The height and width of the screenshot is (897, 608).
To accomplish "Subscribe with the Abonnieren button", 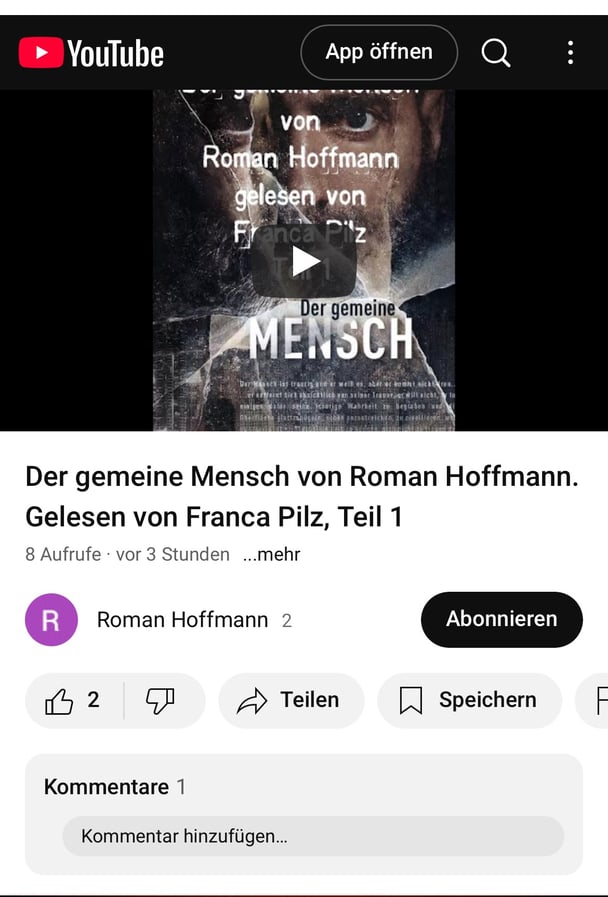I will [x=501, y=619].
